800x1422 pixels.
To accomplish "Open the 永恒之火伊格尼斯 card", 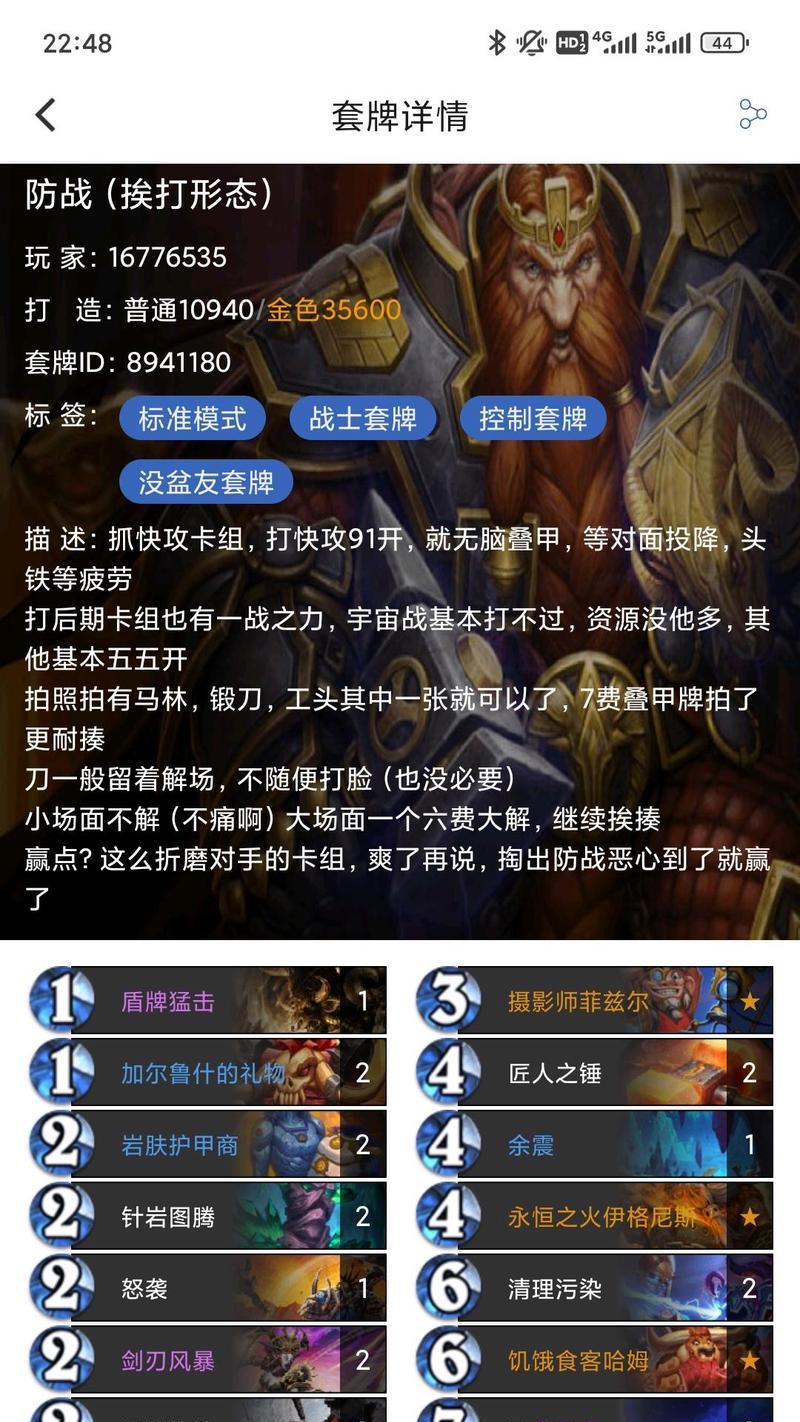I will coord(595,1217).
